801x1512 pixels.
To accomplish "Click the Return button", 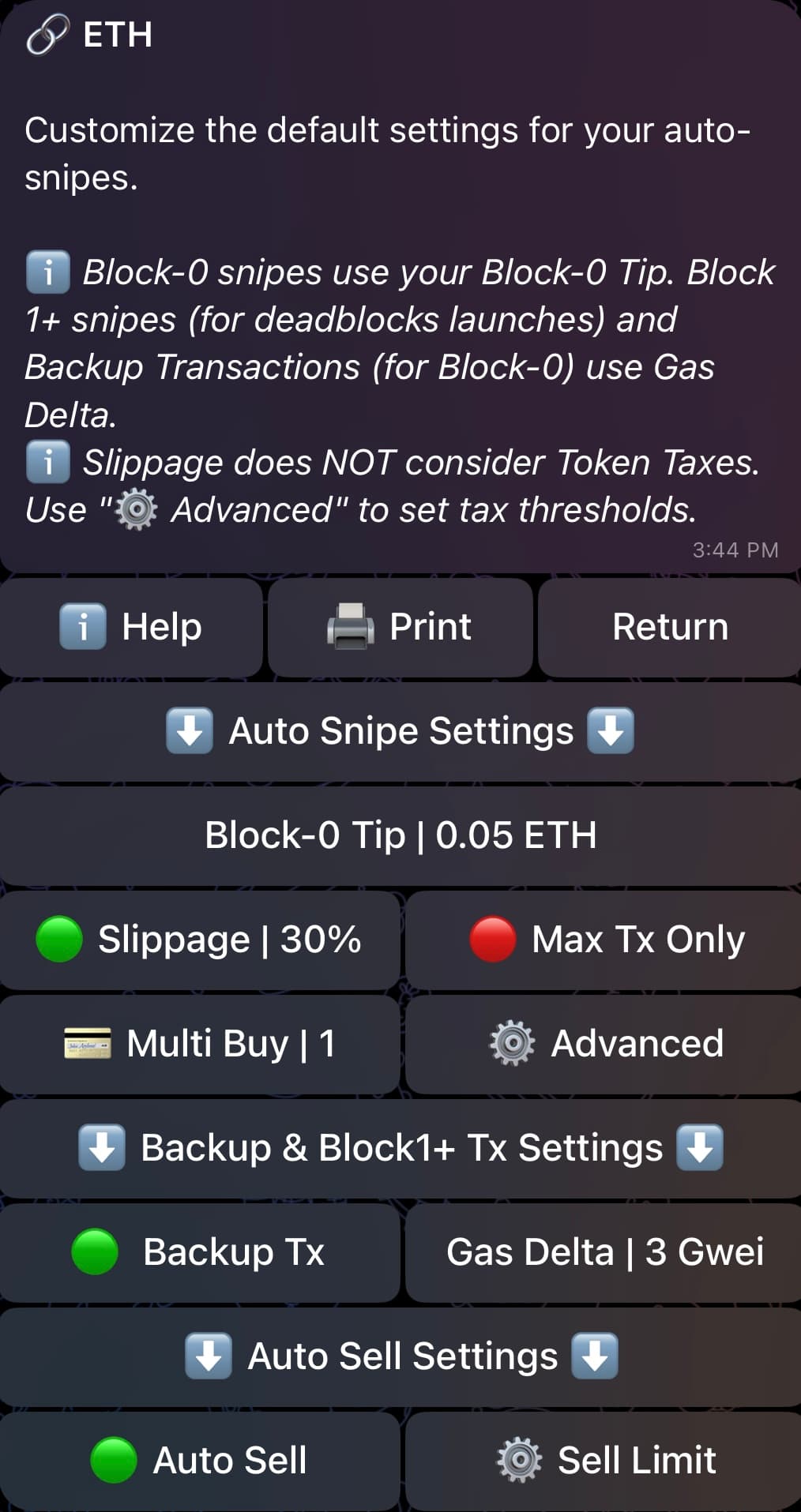I will click(x=670, y=626).
